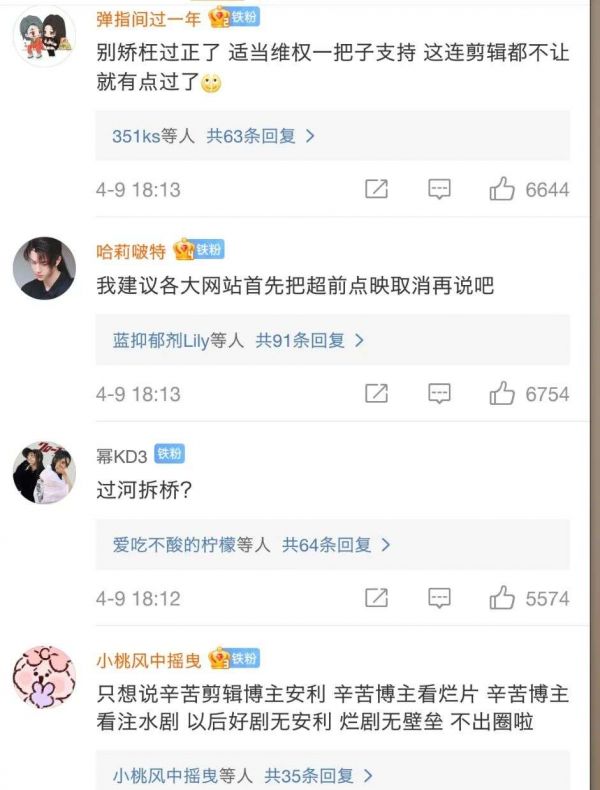
Task: Like 弹指间过一年's comment
Action: click(x=502, y=189)
